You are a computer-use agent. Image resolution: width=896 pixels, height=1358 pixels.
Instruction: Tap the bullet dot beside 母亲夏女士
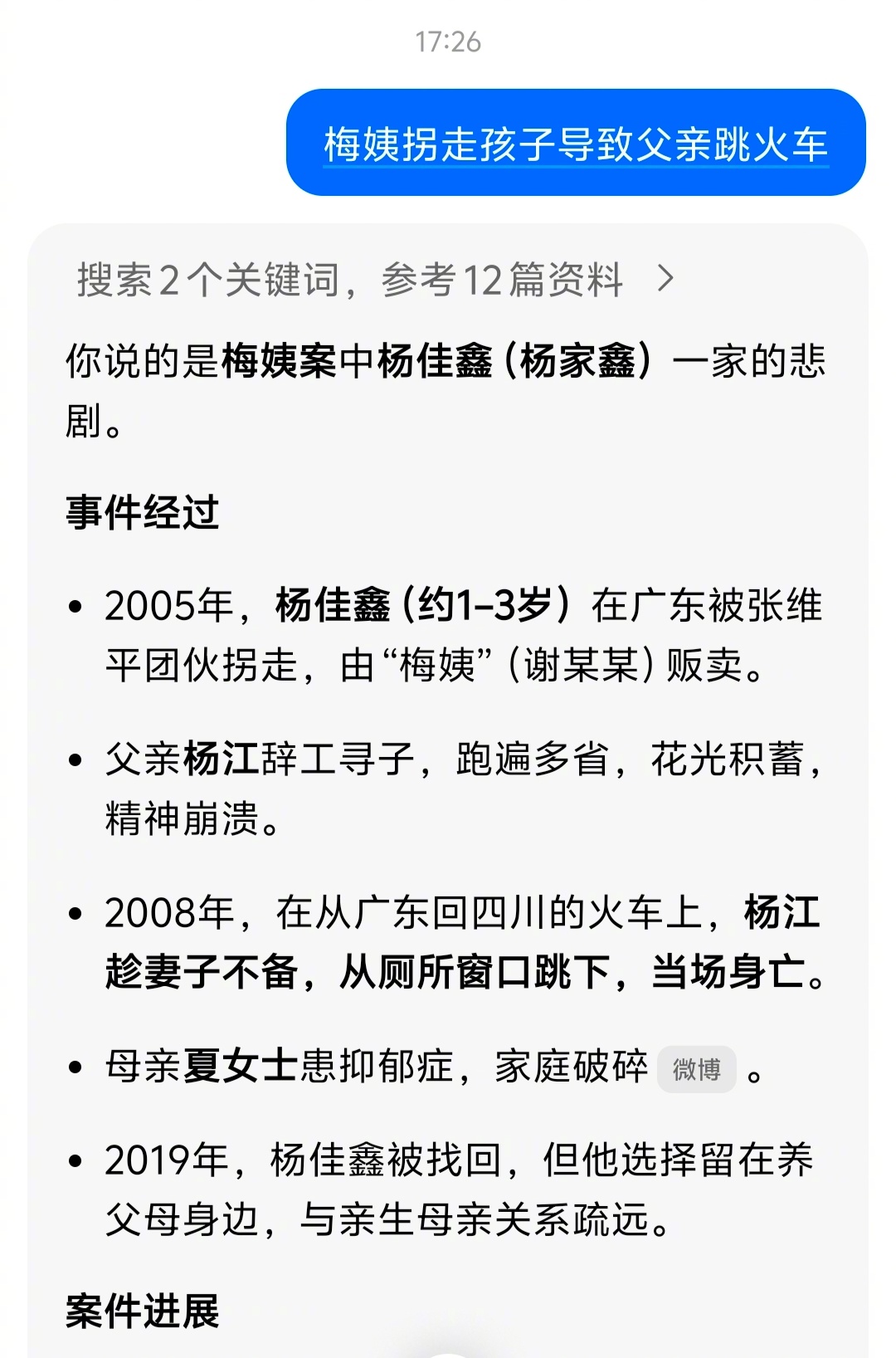[x=76, y=1069]
